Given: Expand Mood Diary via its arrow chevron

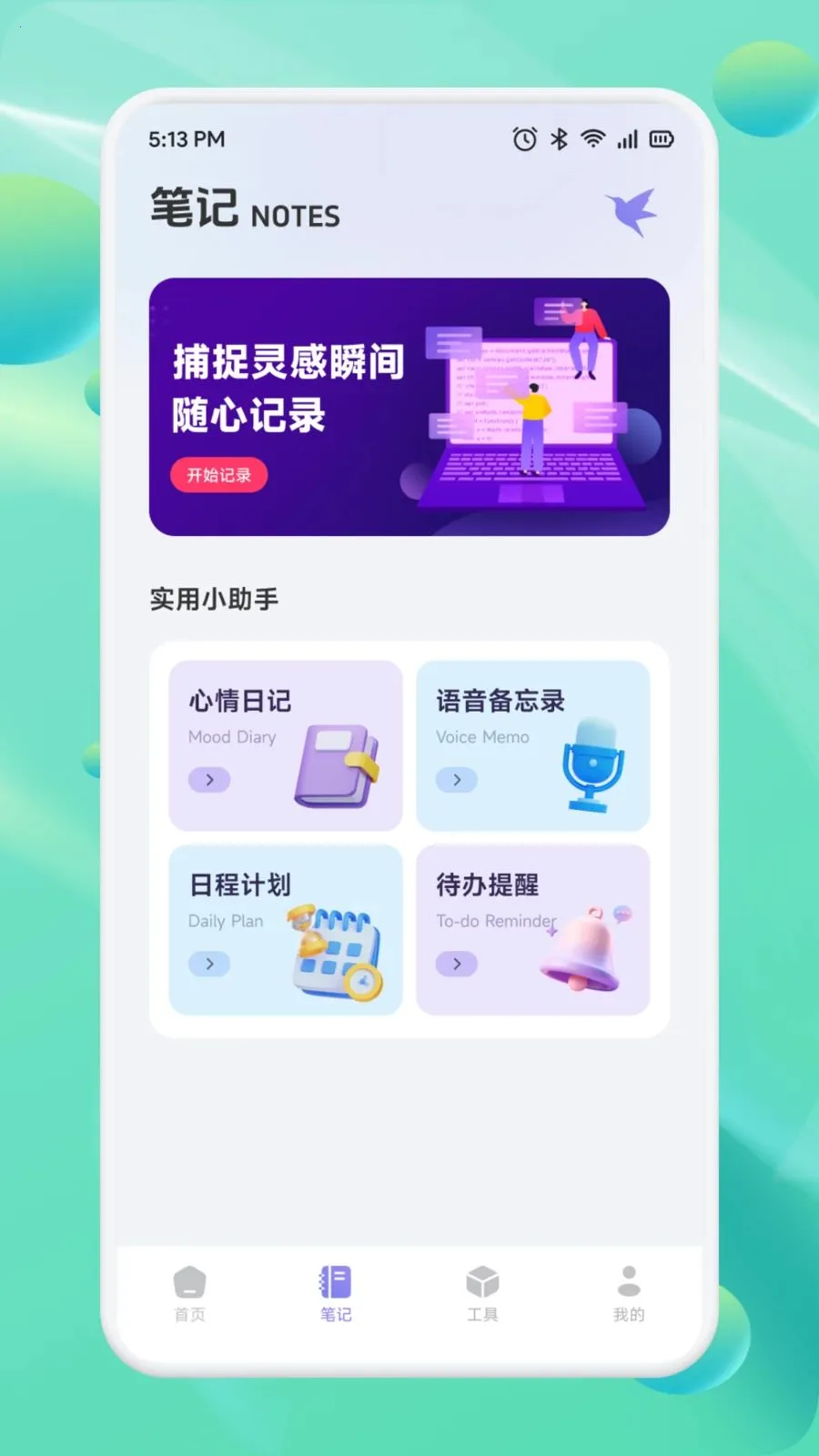Looking at the screenshot, I should [210, 780].
